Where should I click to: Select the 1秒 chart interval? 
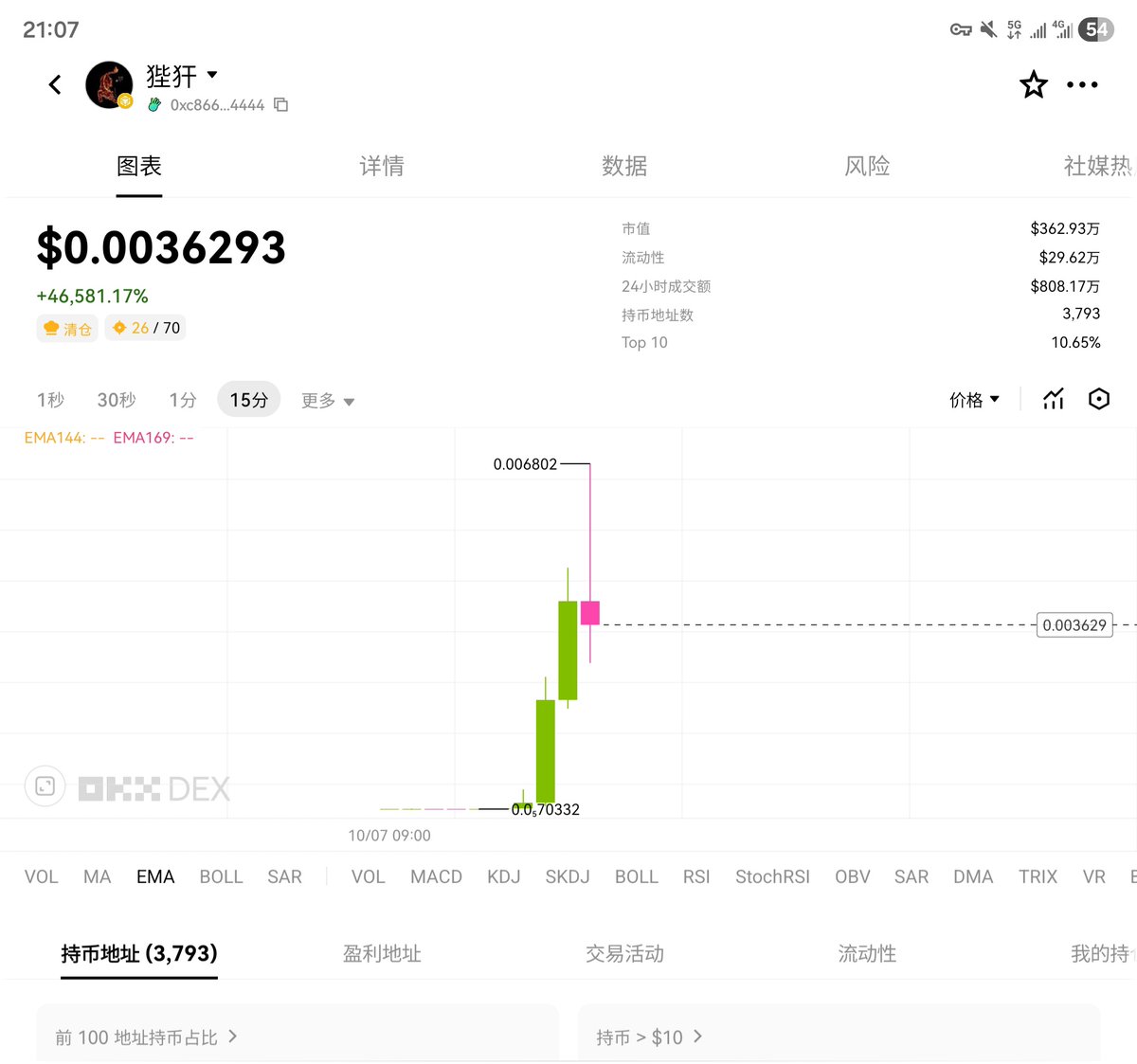[50, 400]
